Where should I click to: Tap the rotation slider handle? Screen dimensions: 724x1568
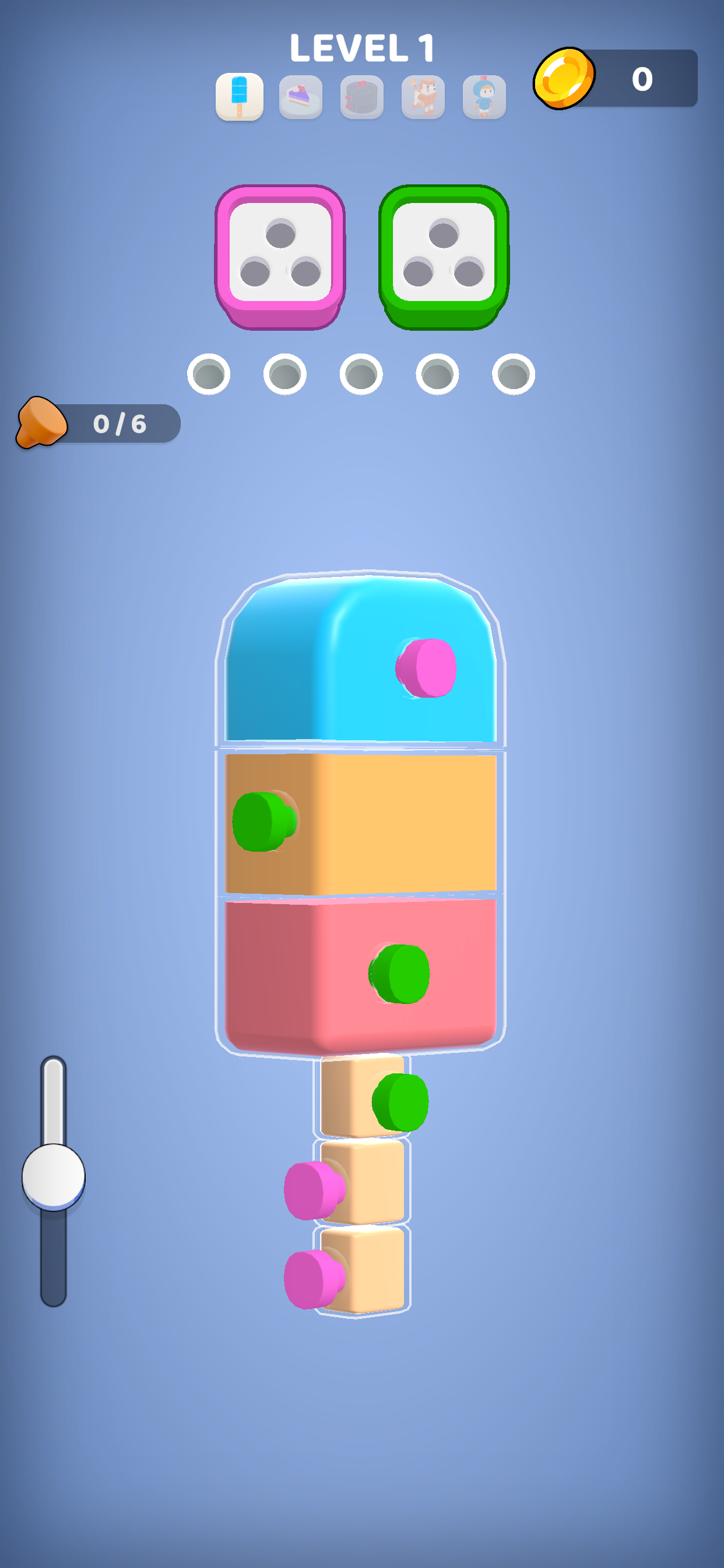pyautogui.click(x=54, y=1176)
